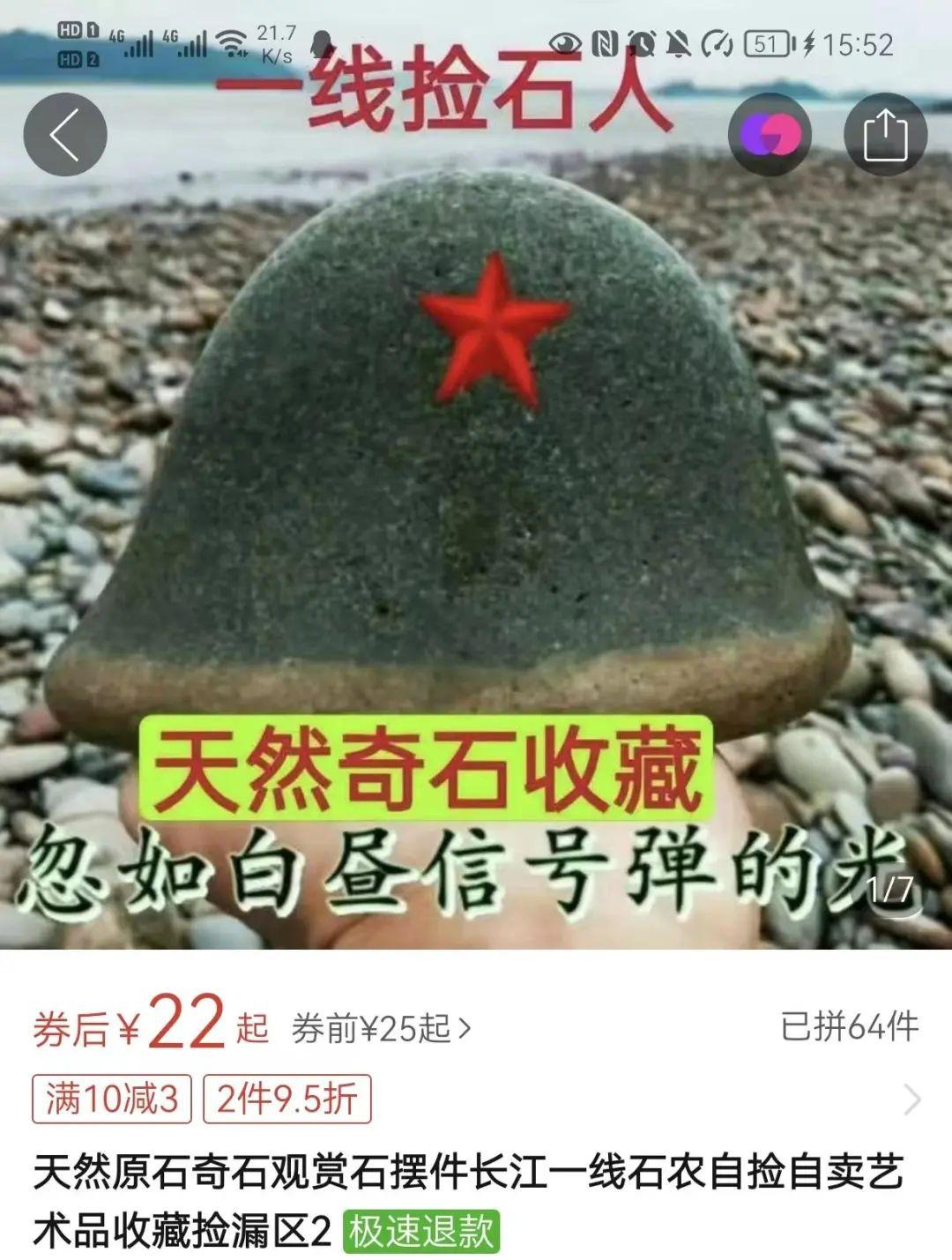Viewport: 952px width, 1260px height.
Task: Open the product photo full screen
Action: (476, 494)
